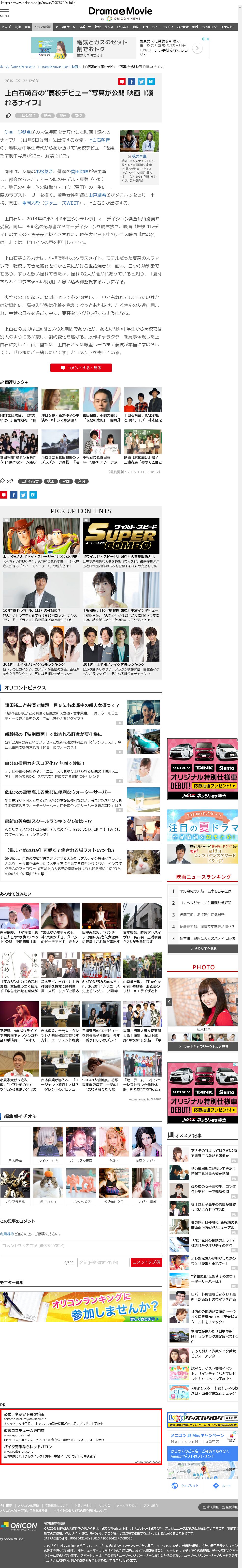Go to previous photo with left arrow

tap(170, 1001)
